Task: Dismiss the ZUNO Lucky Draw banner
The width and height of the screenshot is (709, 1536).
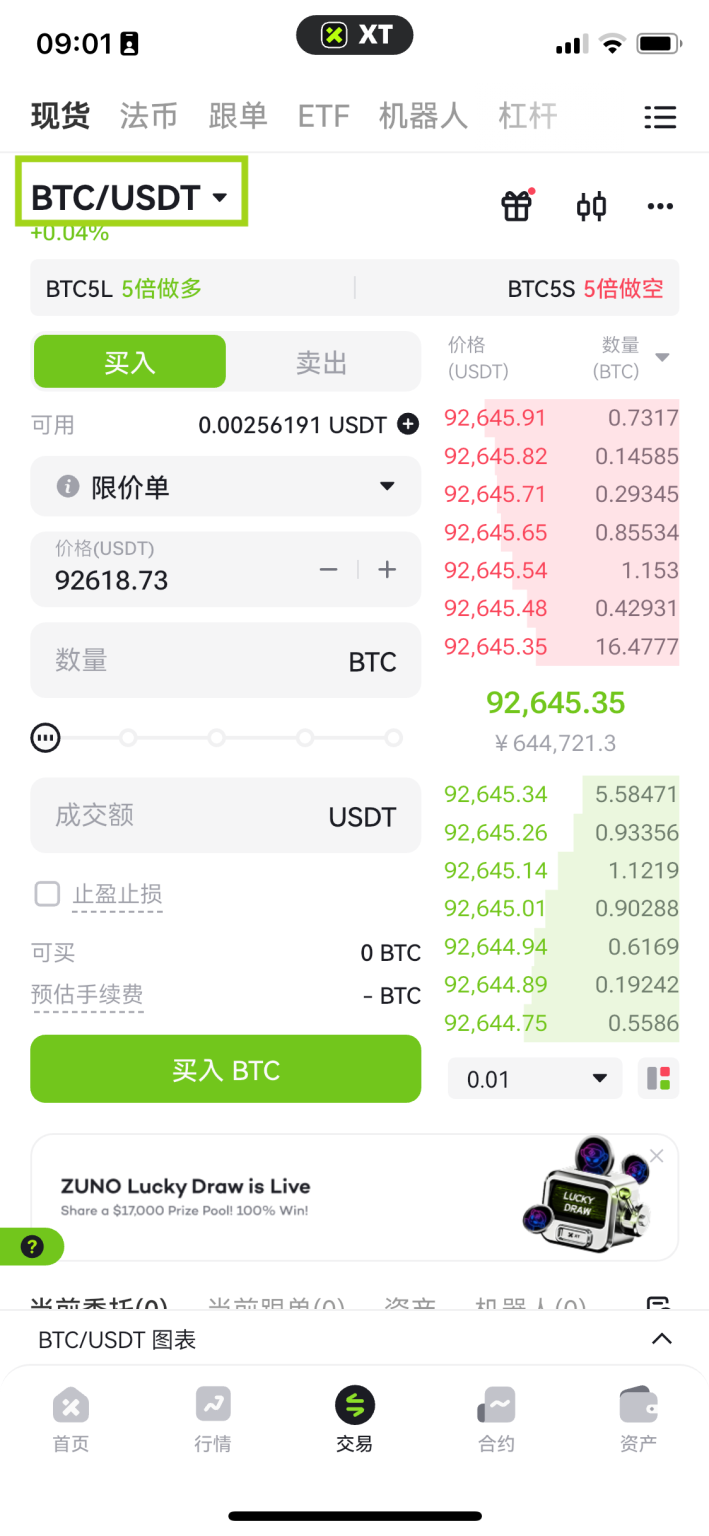Action: [656, 1156]
